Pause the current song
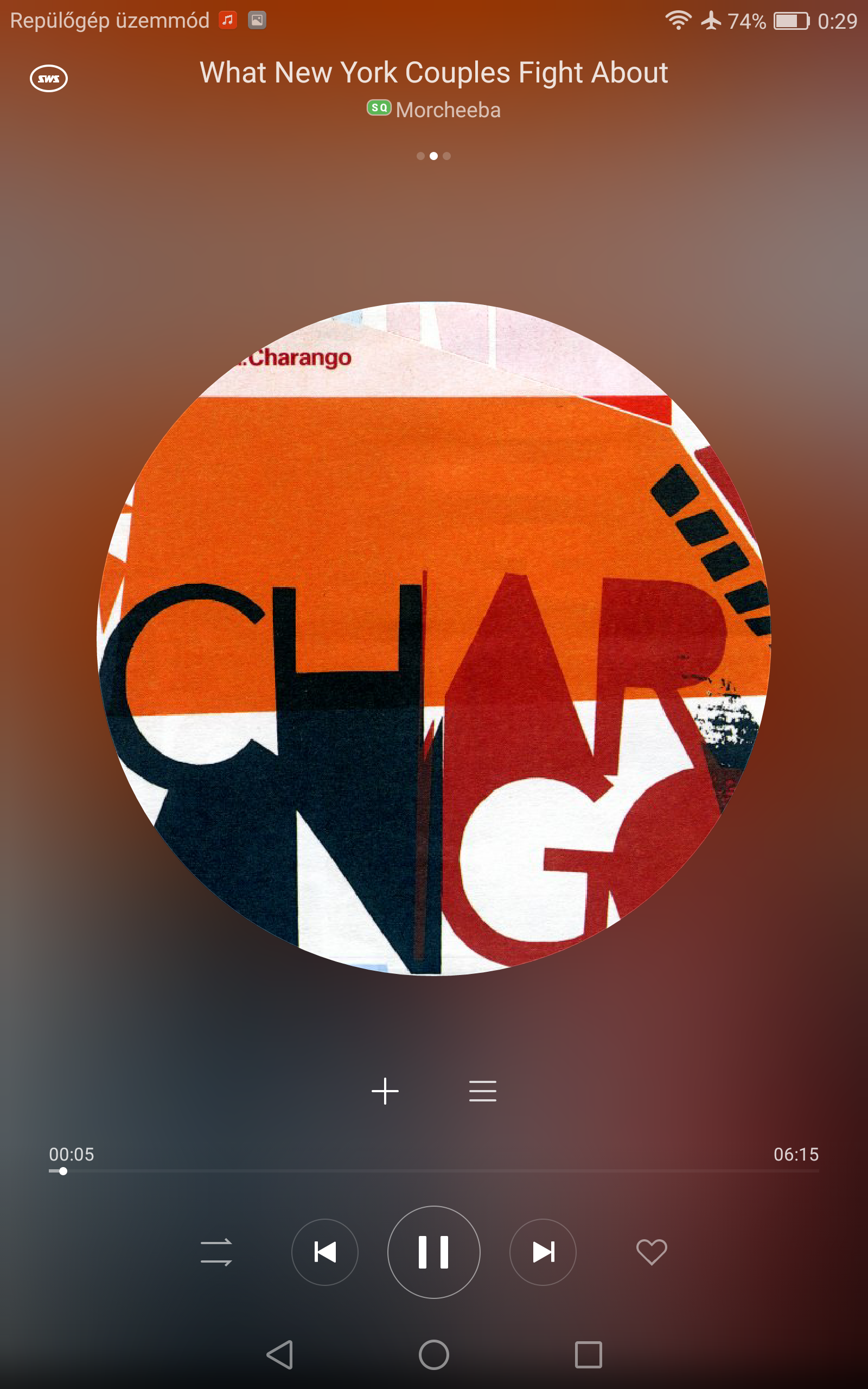Image resolution: width=868 pixels, height=1389 pixels. click(x=433, y=1252)
